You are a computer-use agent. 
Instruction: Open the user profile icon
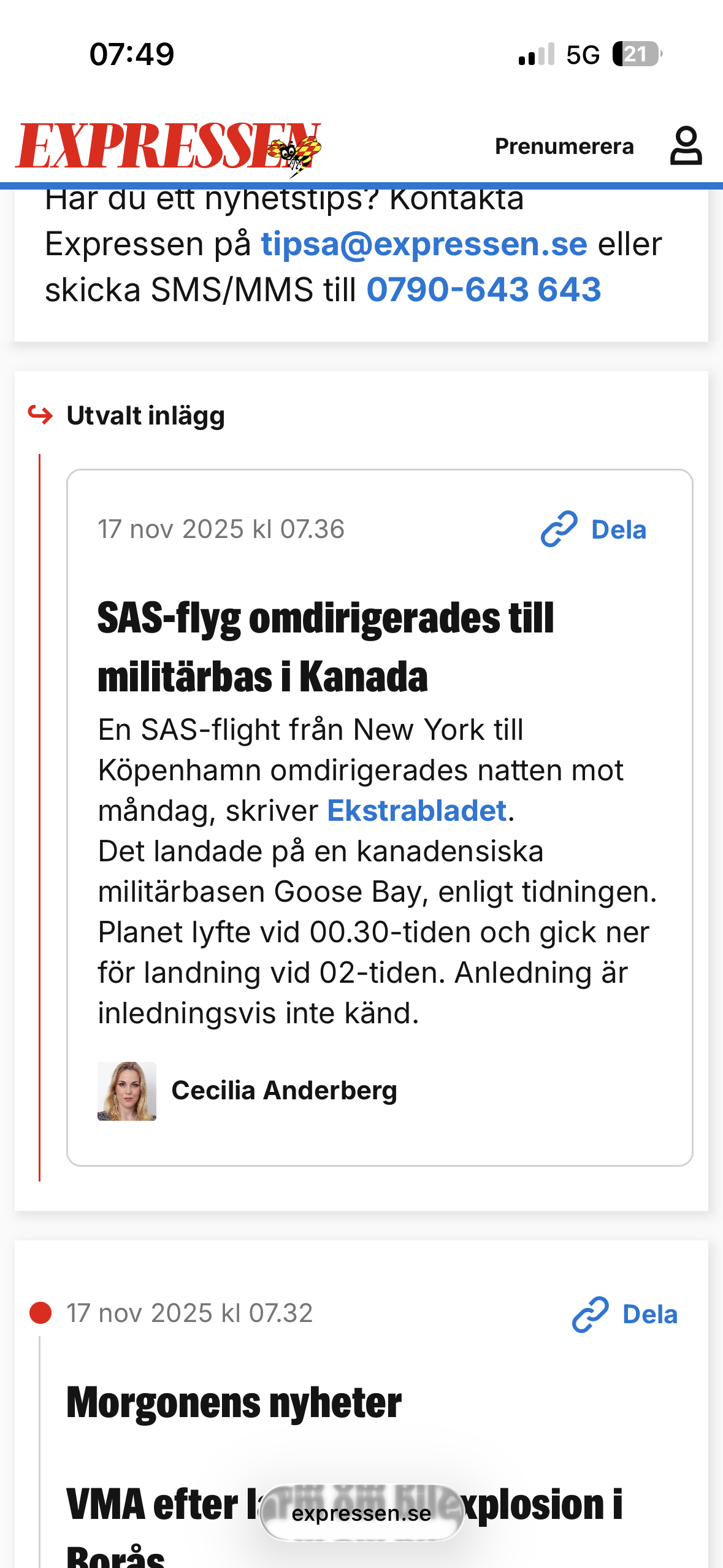686,146
